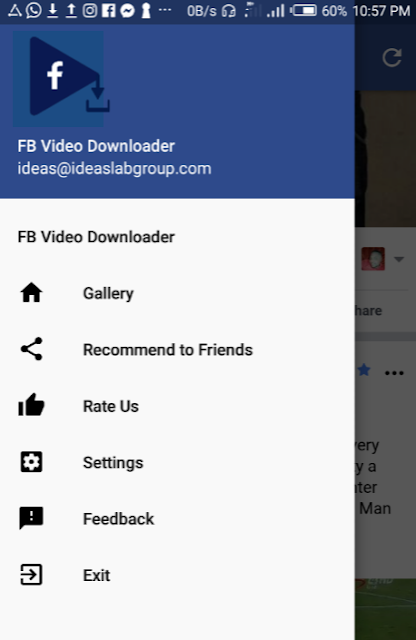Tap Exit to leave the app
This screenshot has height=640, width=416.
point(177,575)
